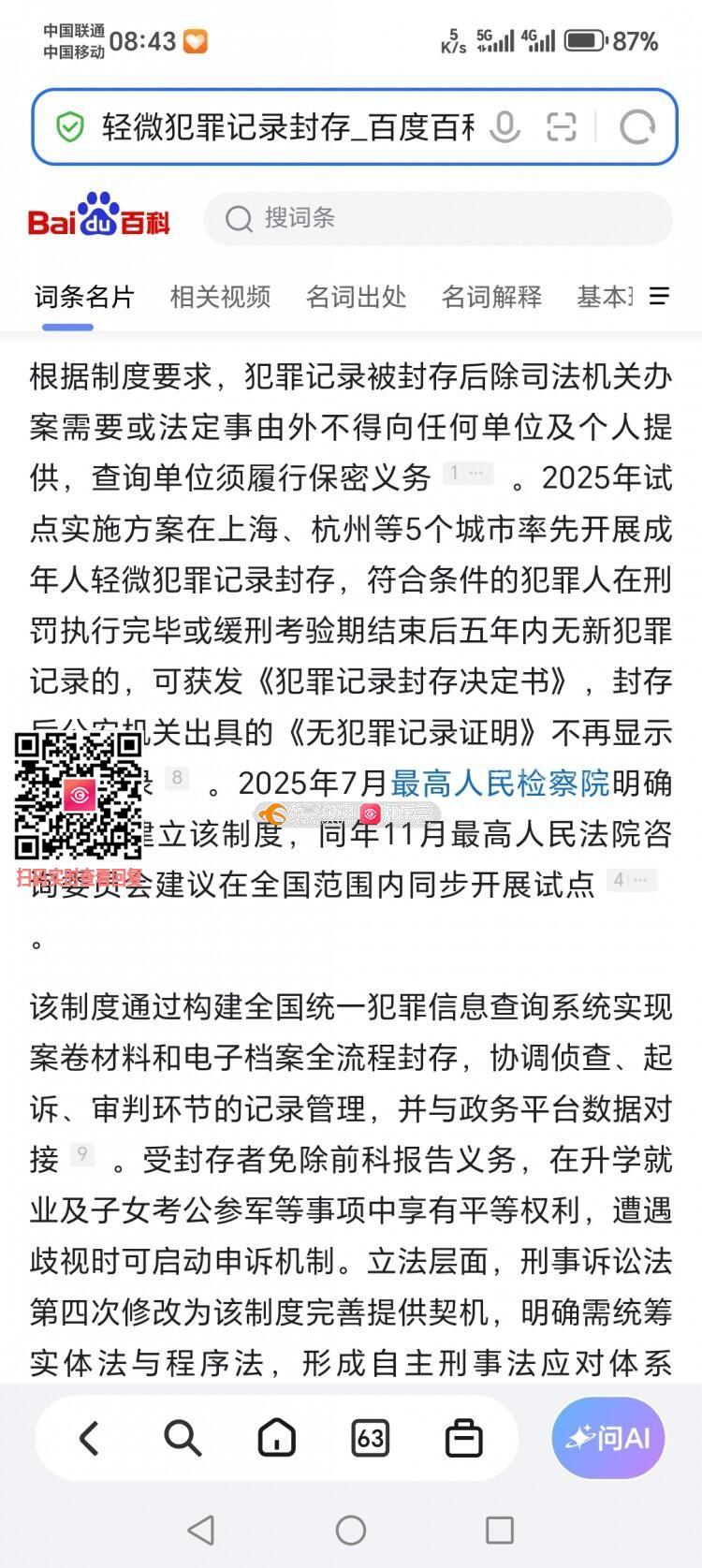Open the 63 tabs switcher
Image resolution: width=702 pixels, height=1568 pixels.
[370, 1437]
